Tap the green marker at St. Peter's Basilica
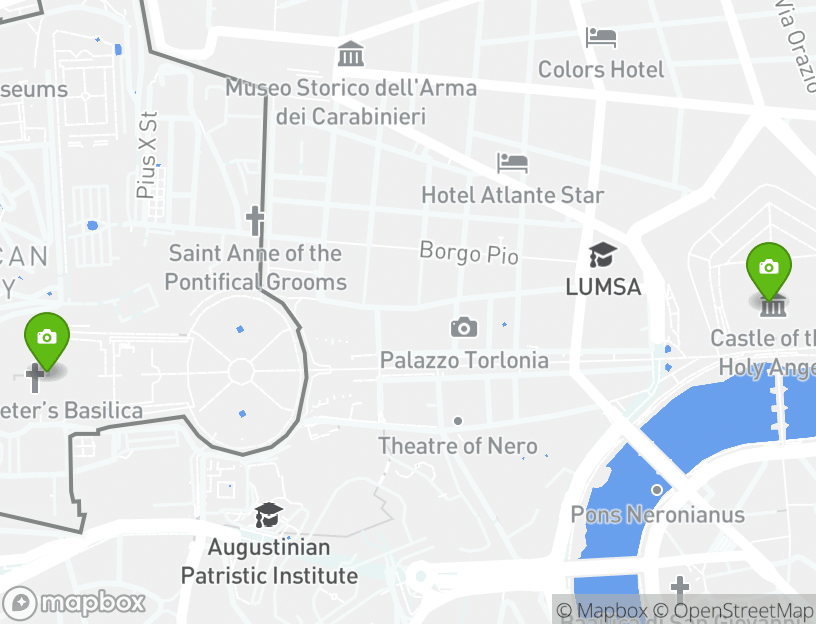Image resolution: width=816 pixels, height=624 pixels. 46,339
